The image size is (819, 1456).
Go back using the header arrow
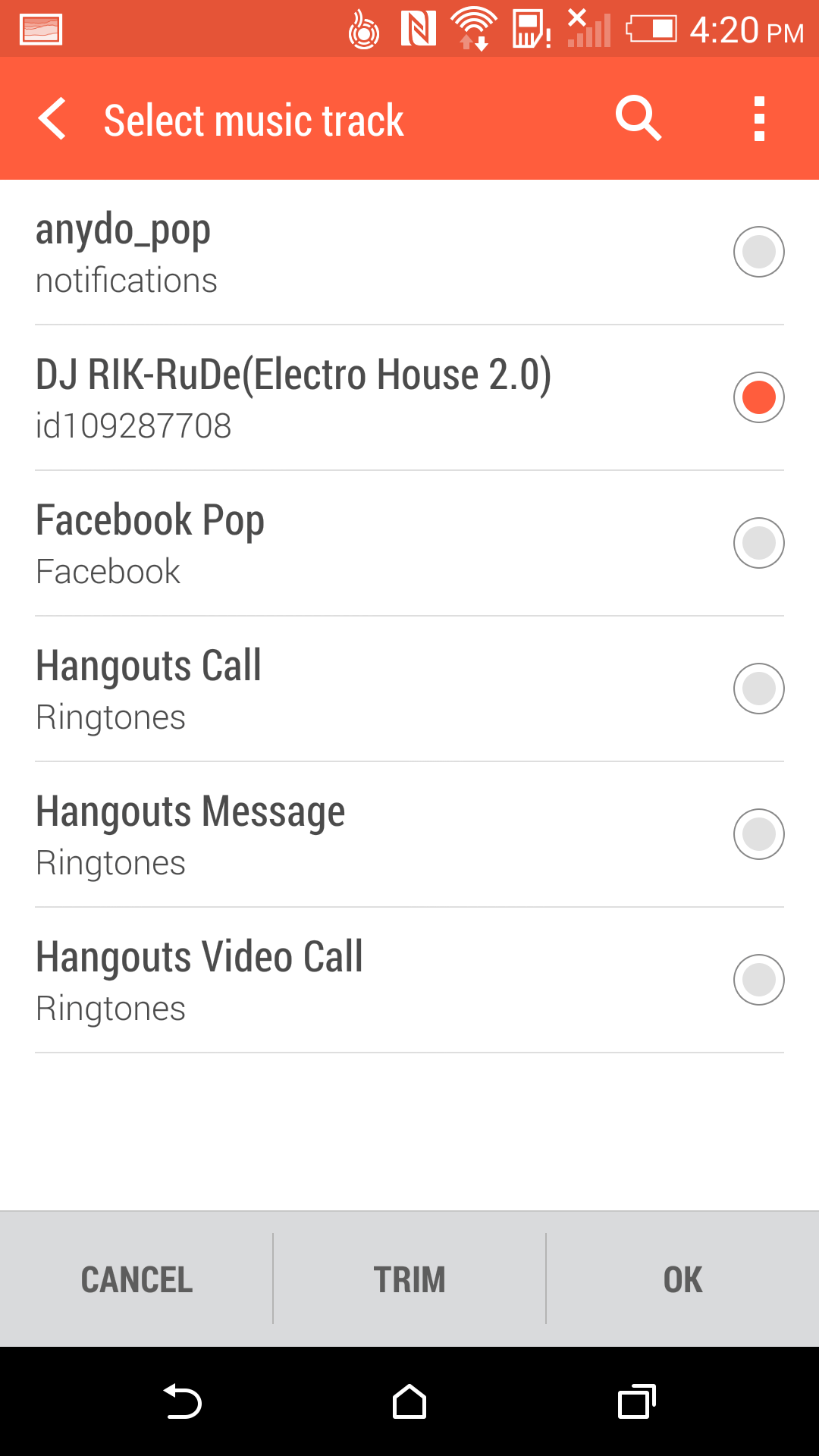[53, 119]
